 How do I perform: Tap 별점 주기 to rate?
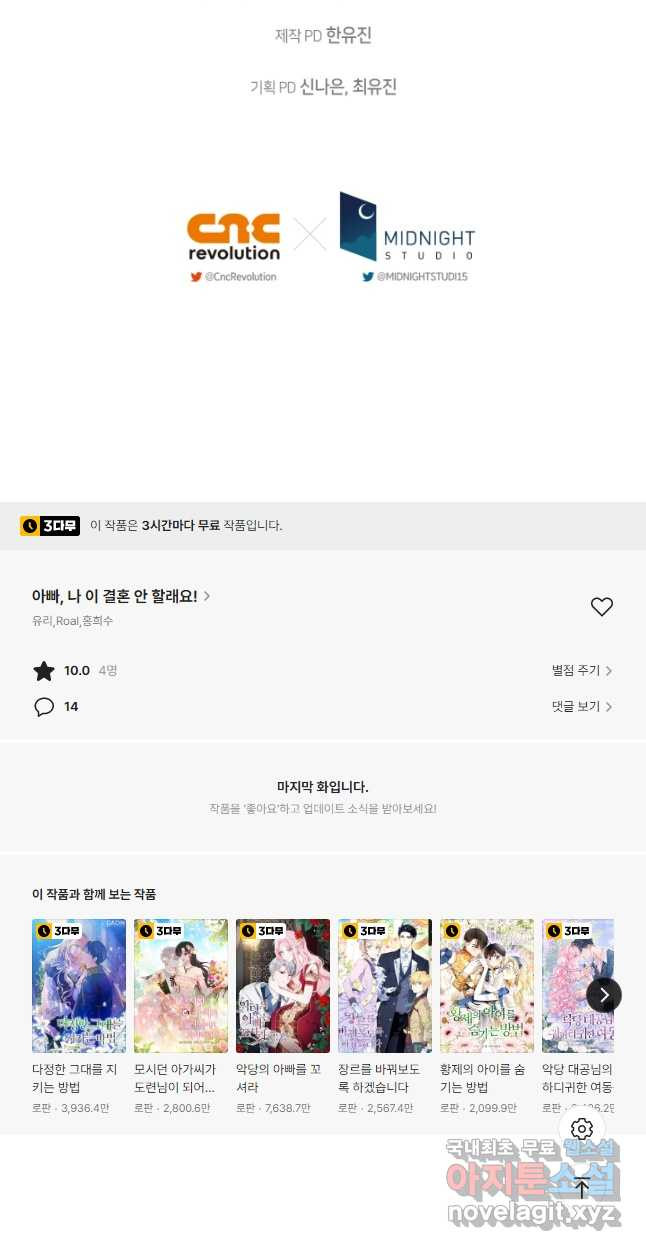pos(581,671)
